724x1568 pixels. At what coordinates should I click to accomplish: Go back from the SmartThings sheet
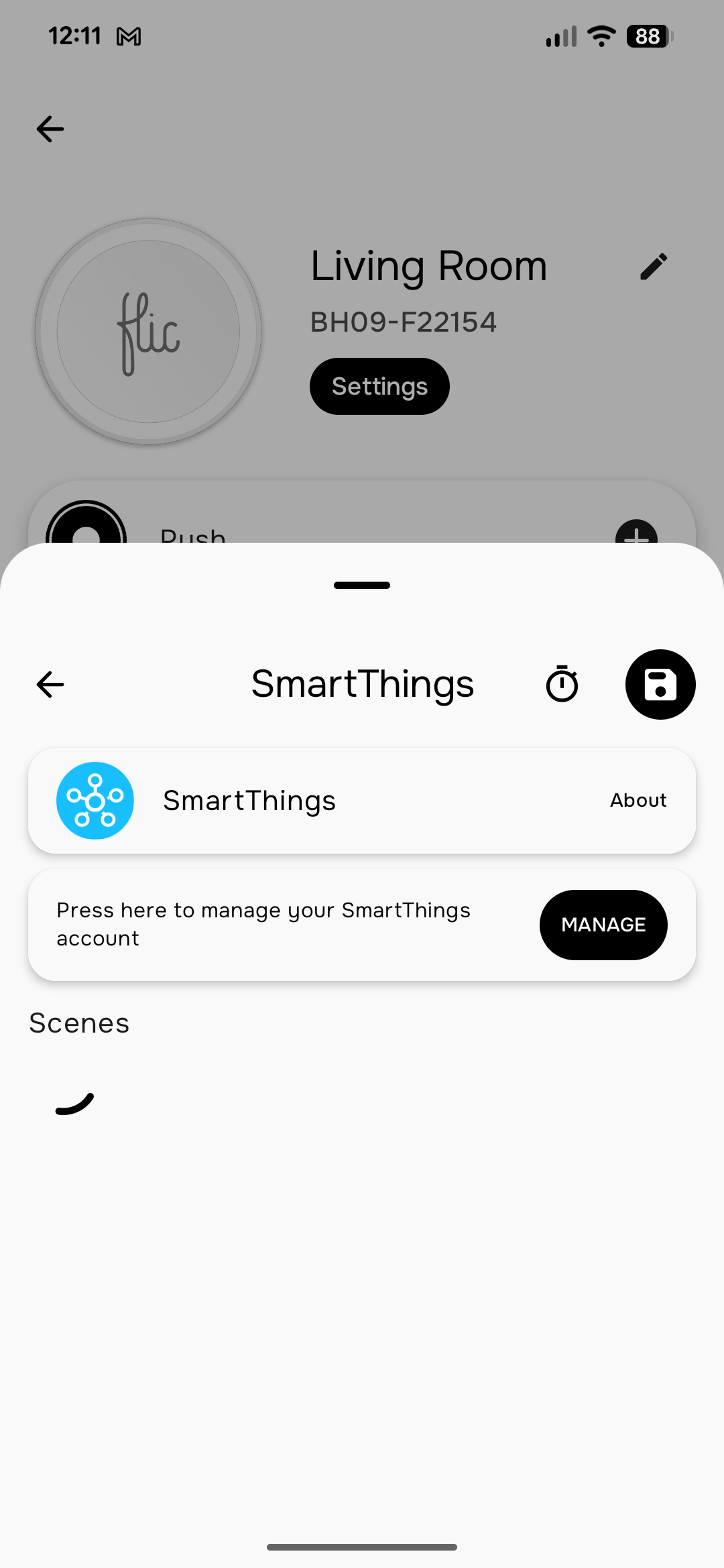click(x=50, y=684)
